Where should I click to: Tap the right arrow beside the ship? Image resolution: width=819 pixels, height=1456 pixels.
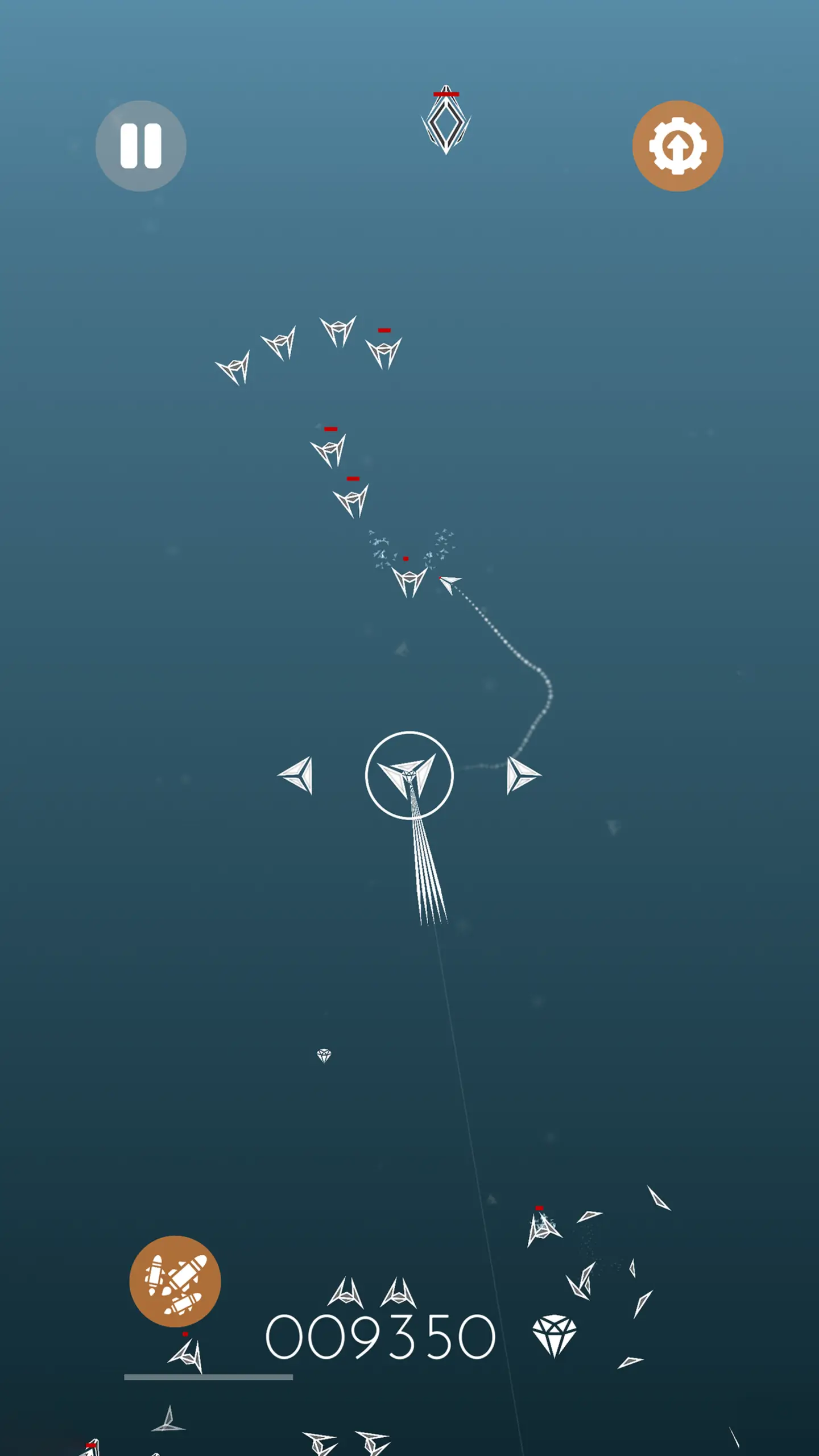point(523,775)
